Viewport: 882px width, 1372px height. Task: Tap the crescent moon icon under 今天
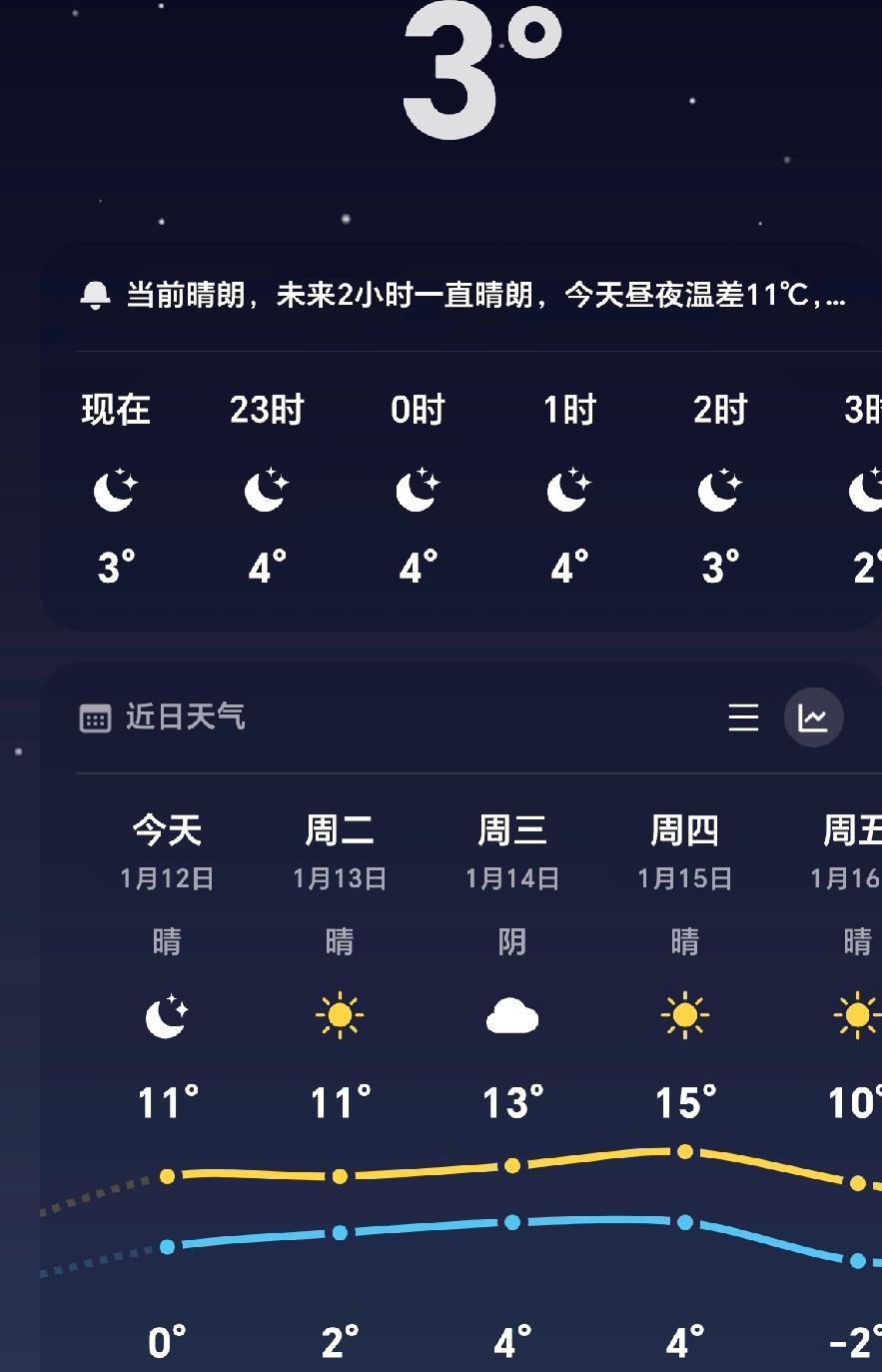pyautogui.click(x=166, y=1014)
